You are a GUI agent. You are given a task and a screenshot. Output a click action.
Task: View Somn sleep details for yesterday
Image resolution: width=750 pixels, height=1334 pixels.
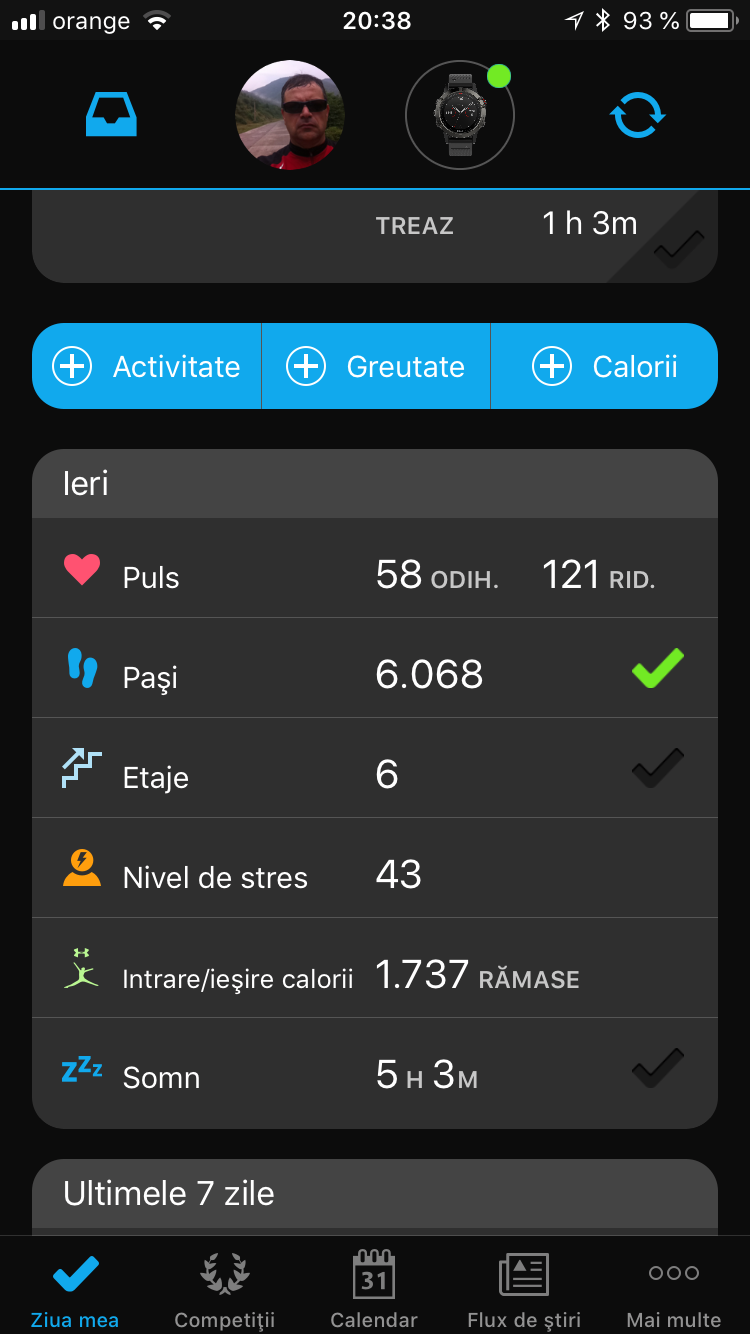click(x=375, y=1075)
